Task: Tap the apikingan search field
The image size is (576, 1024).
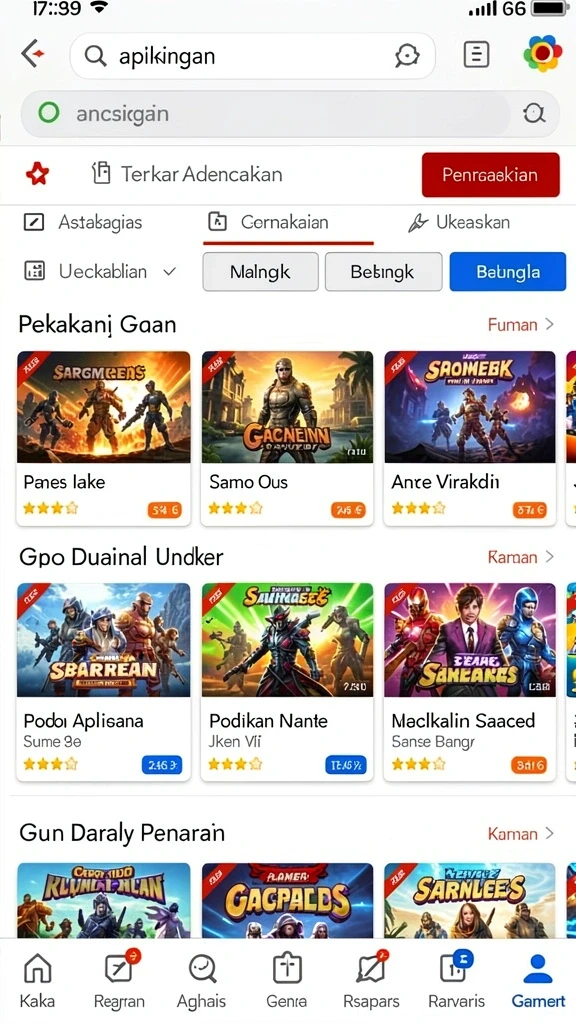Action: tap(252, 56)
